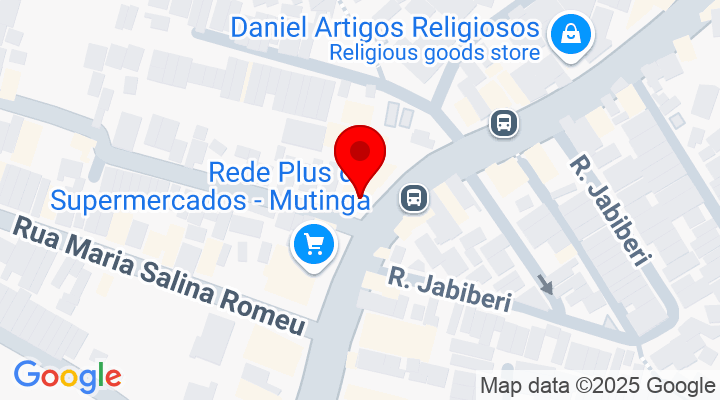The height and width of the screenshot is (400, 720).
Task: Select the Rede Plus Supermercados cart marker
Action: [x=314, y=243]
